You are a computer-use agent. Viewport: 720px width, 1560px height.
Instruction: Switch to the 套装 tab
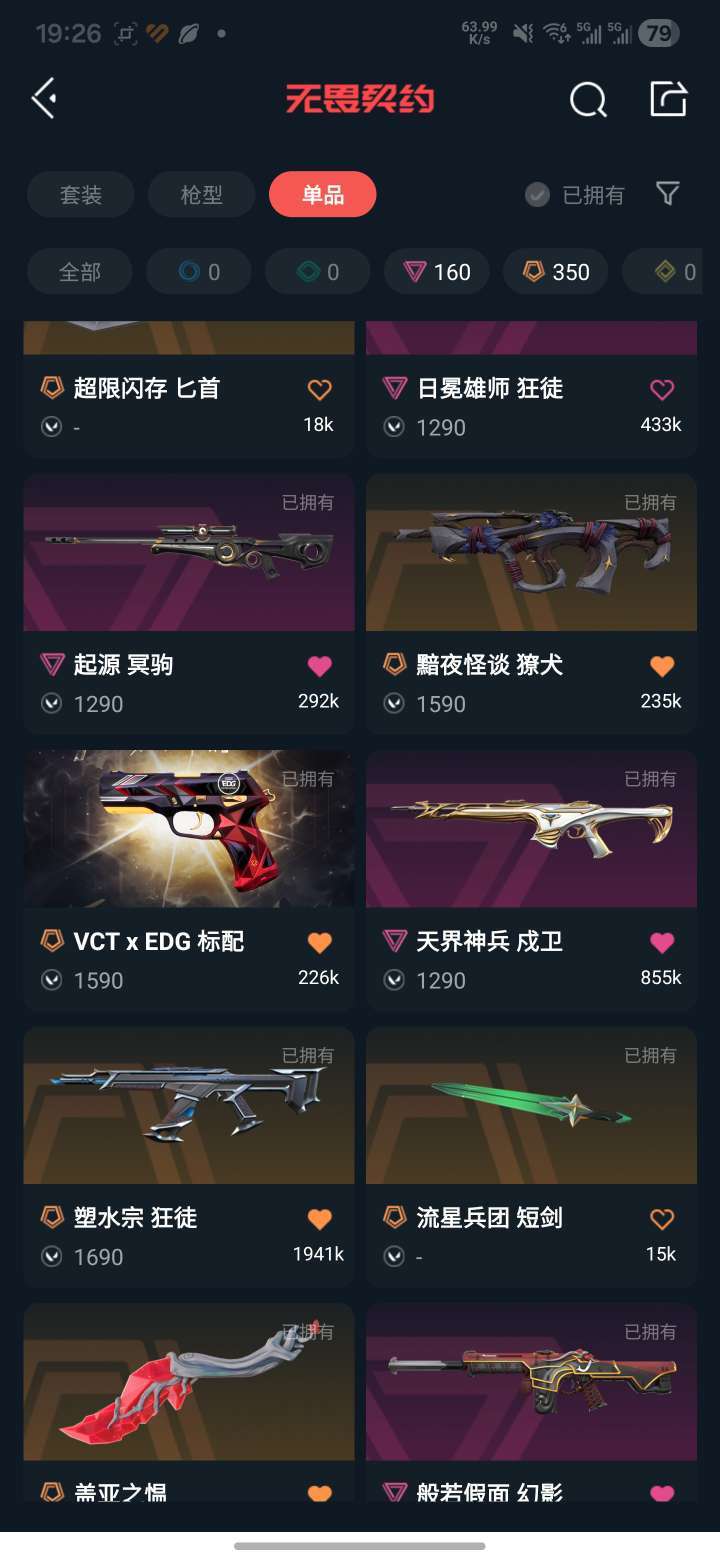80,195
